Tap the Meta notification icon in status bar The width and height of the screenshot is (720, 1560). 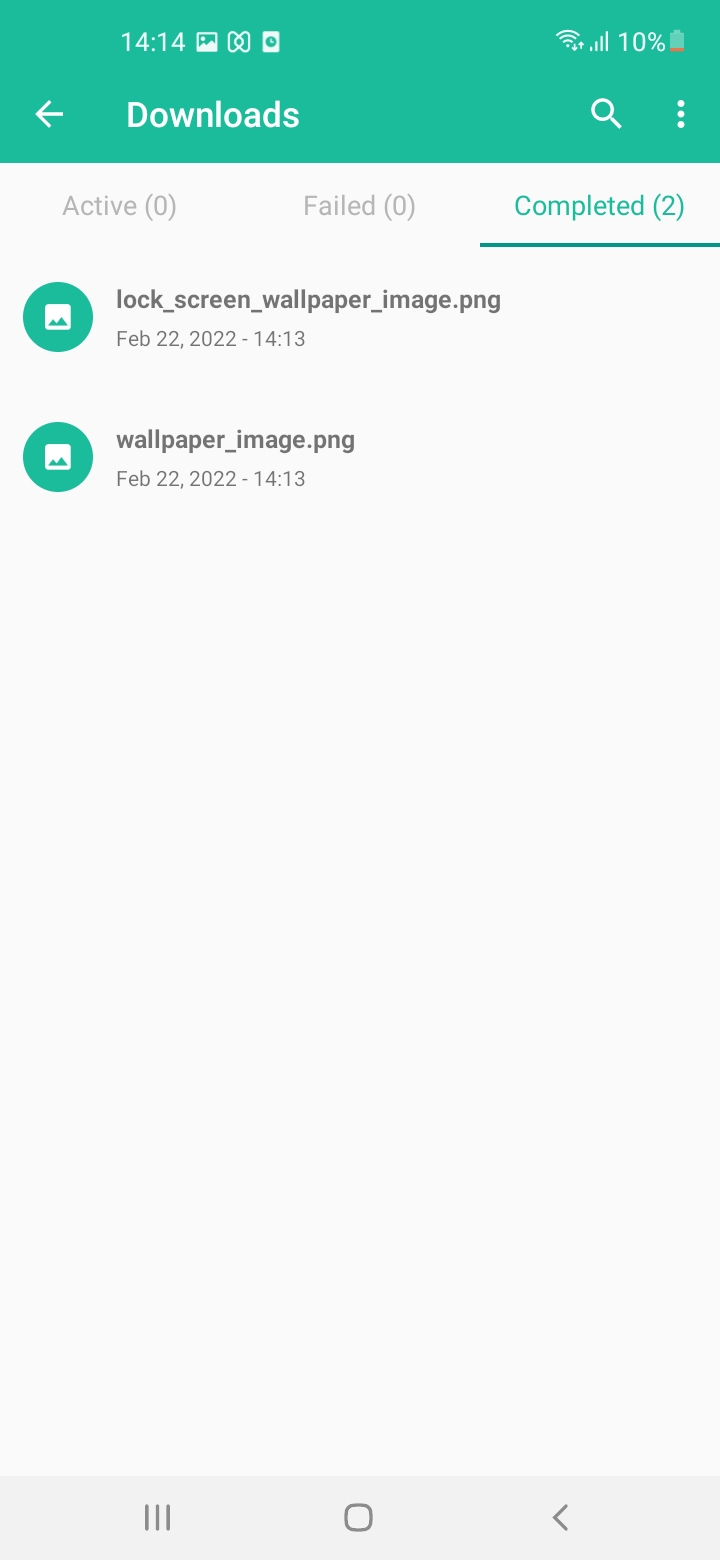238,42
